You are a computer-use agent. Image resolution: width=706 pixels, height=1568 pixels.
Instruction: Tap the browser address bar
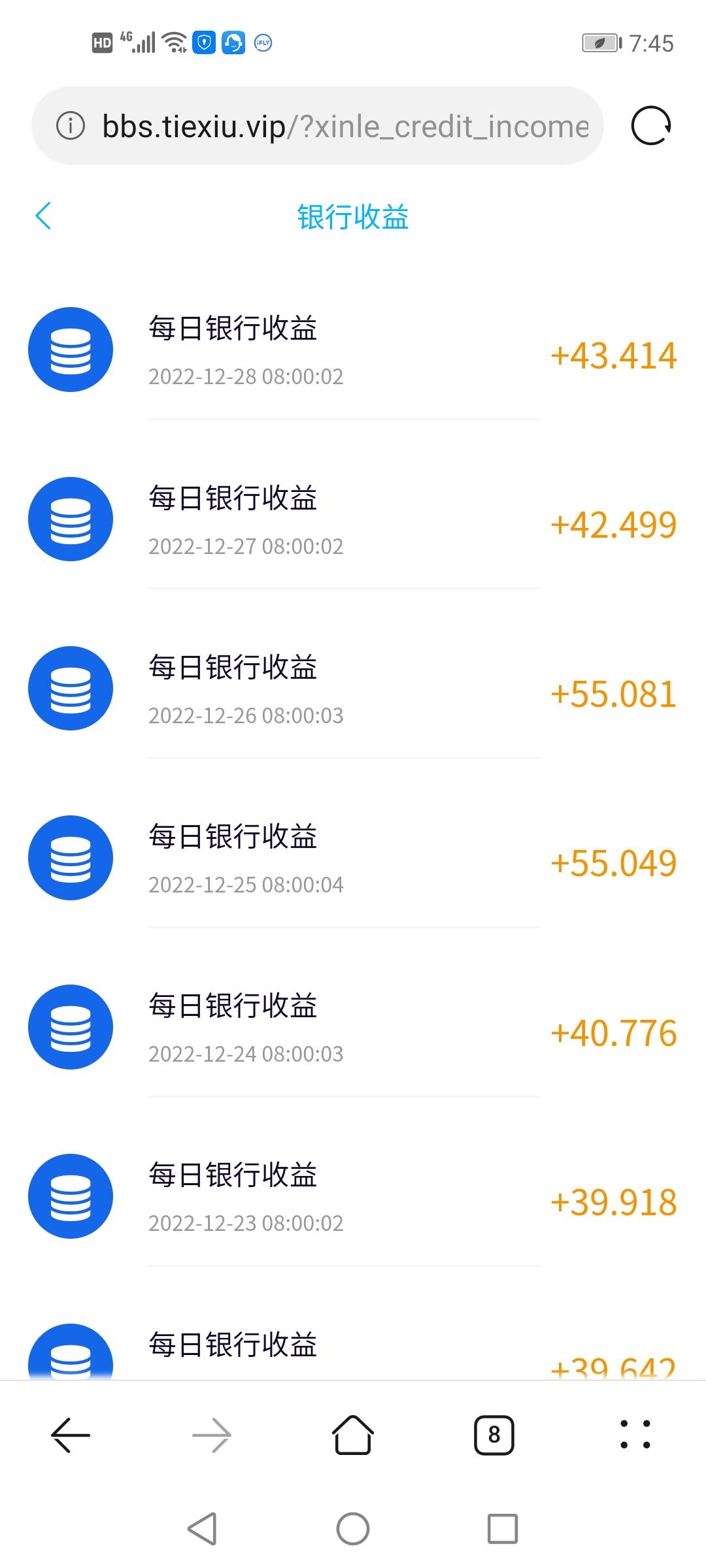point(345,126)
